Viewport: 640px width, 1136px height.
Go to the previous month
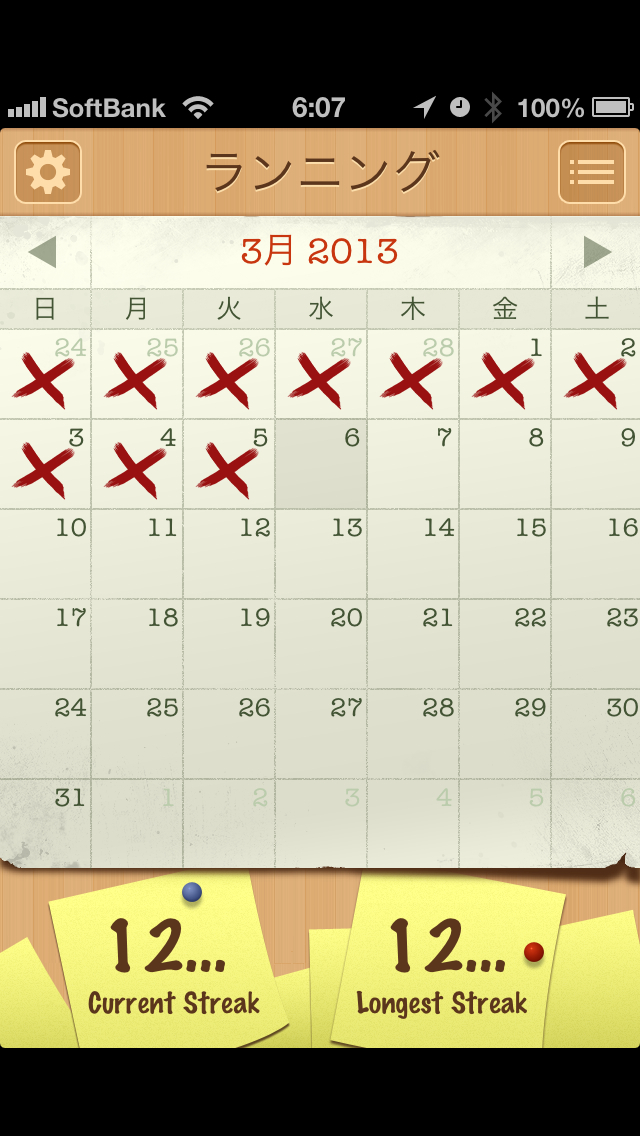(43, 252)
